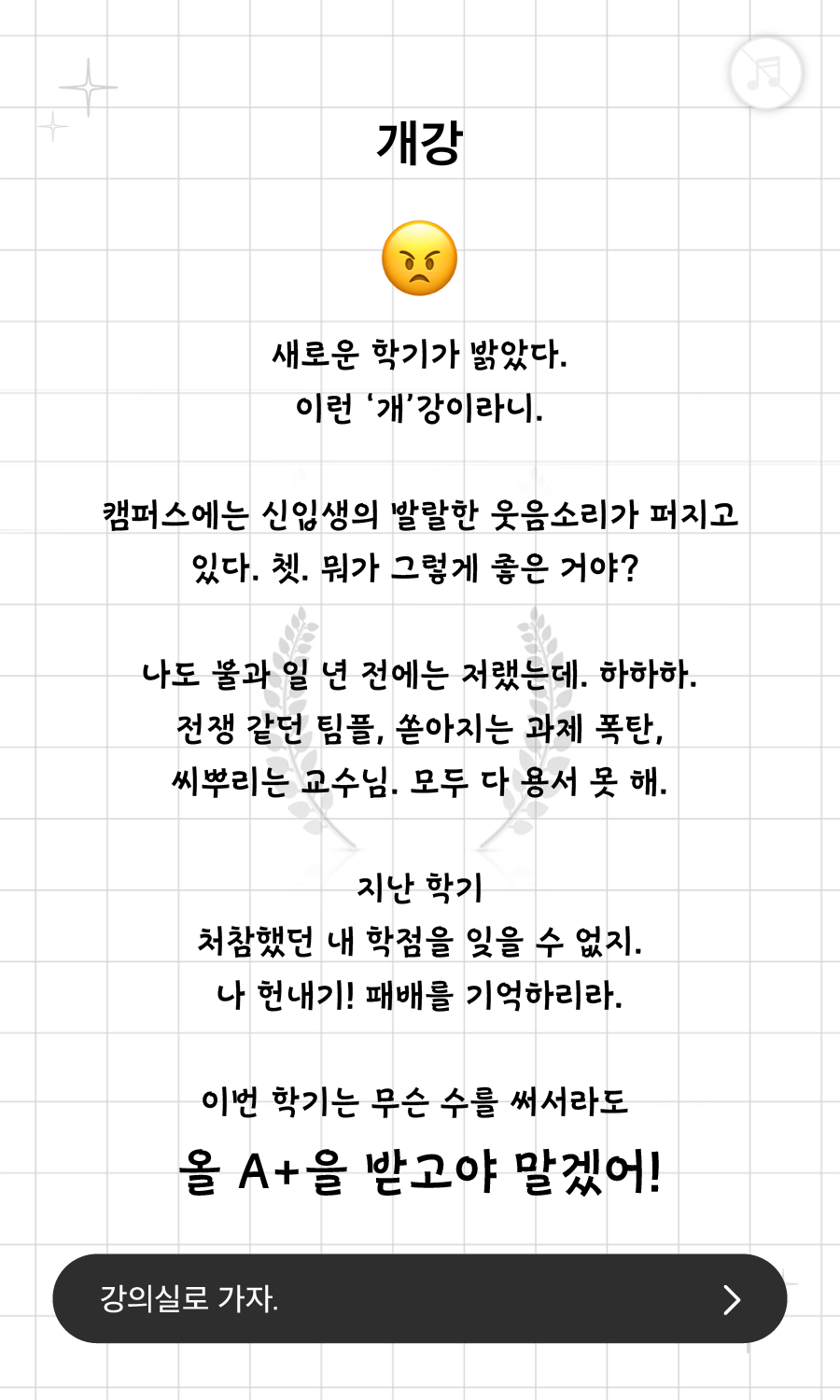The height and width of the screenshot is (1400, 840).
Task: Toggle the music mute icon
Action: point(765,73)
